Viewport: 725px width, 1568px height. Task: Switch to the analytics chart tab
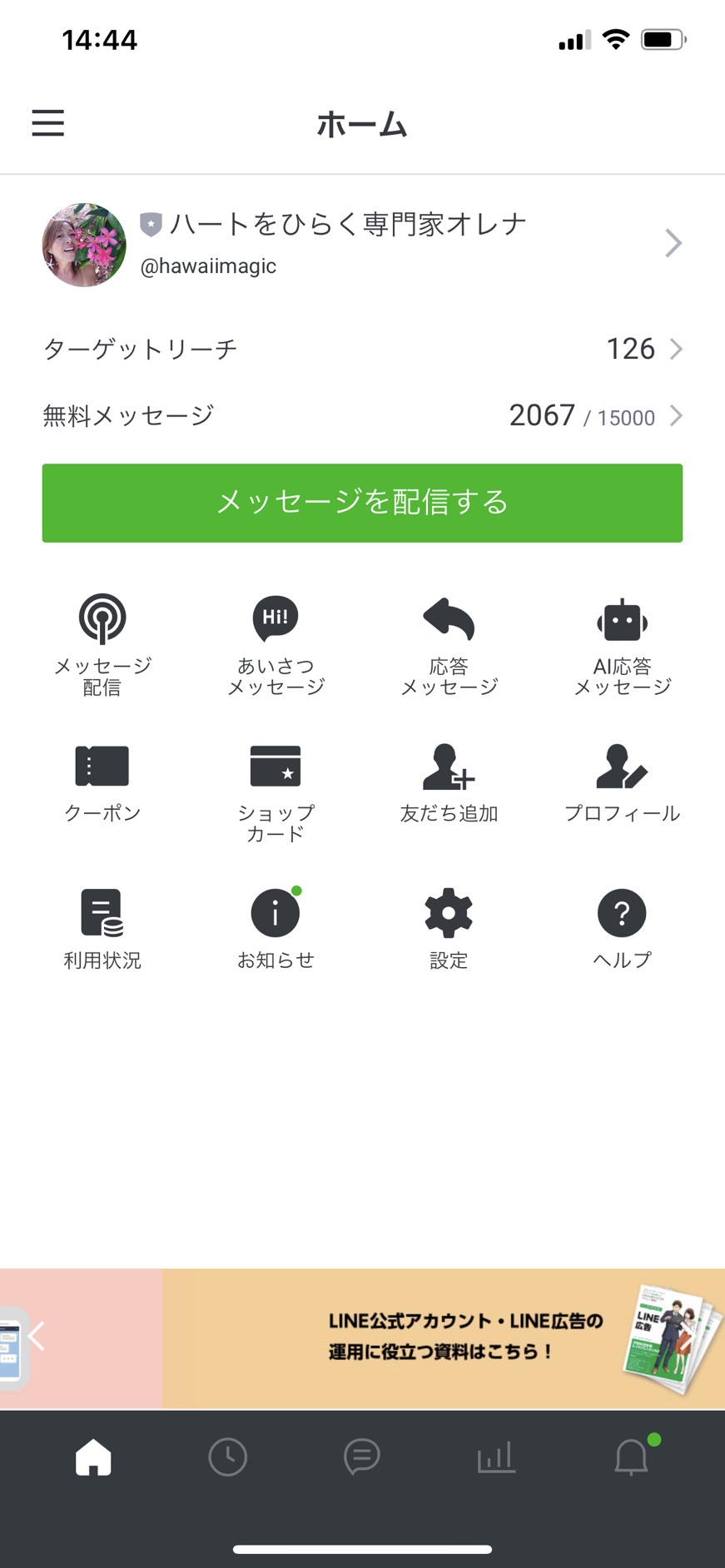[496, 1457]
